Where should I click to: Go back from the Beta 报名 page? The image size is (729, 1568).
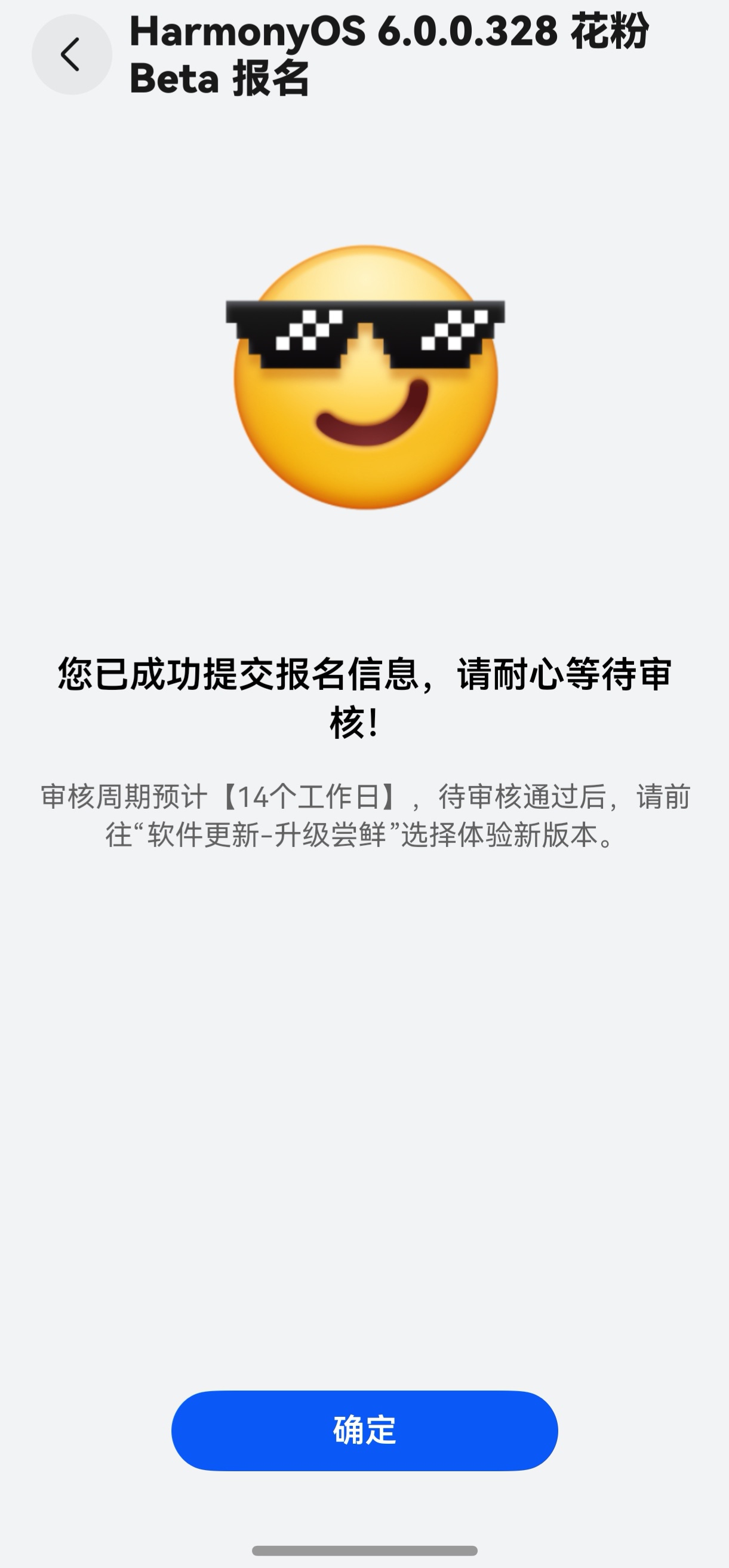(71, 55)
